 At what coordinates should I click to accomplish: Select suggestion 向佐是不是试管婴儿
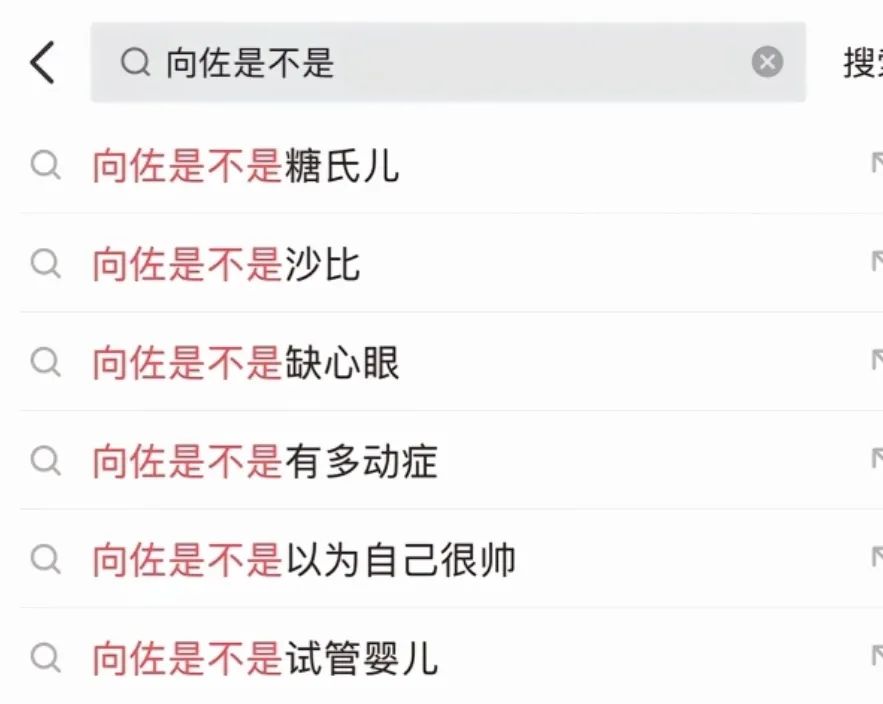(265, 659)
